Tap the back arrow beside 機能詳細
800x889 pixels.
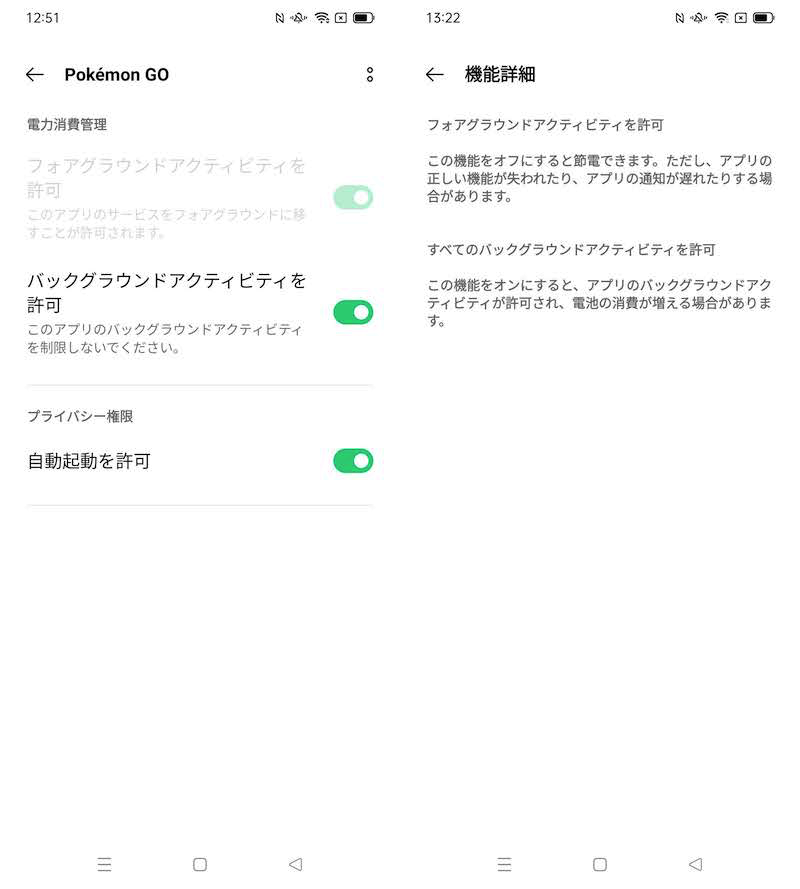(x=435, y=75)
